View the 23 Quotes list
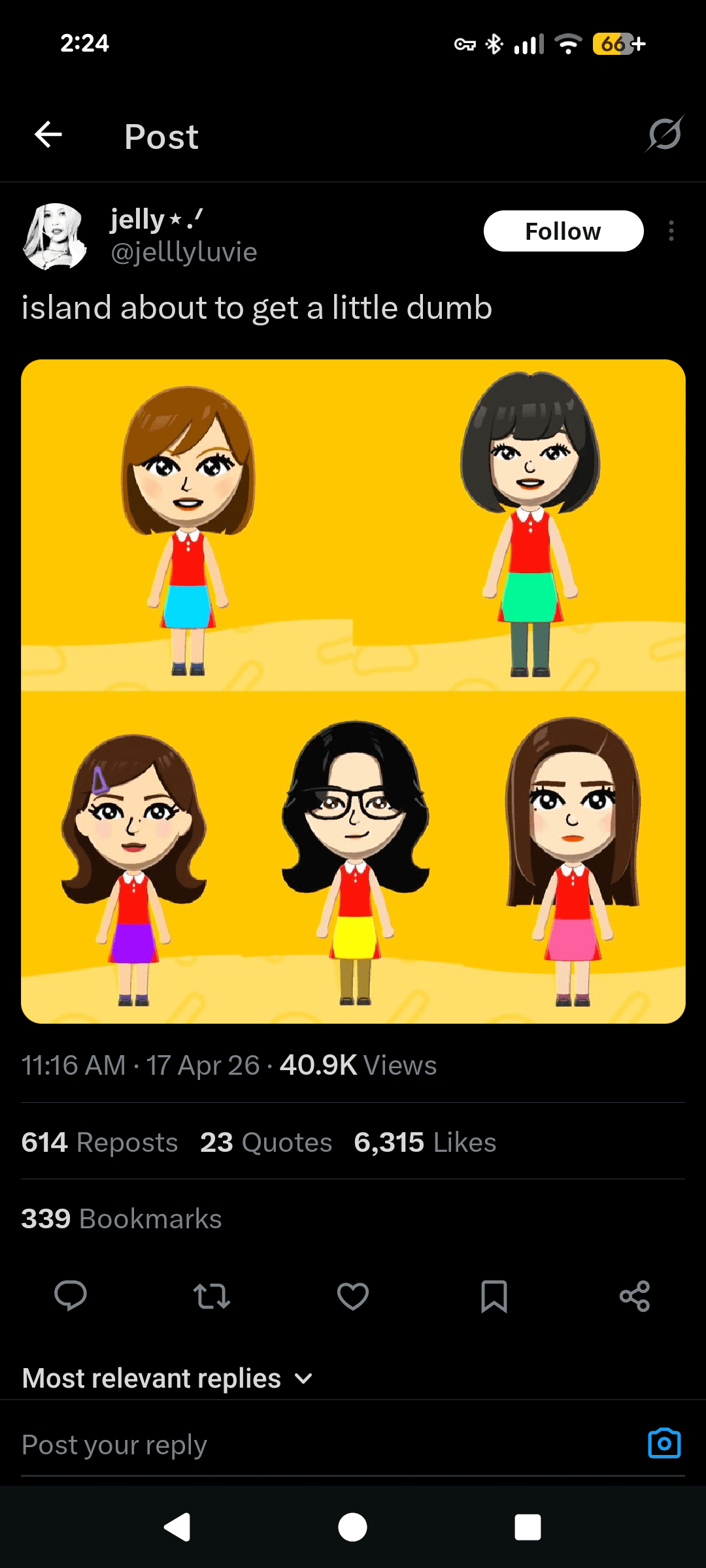 266,1142
